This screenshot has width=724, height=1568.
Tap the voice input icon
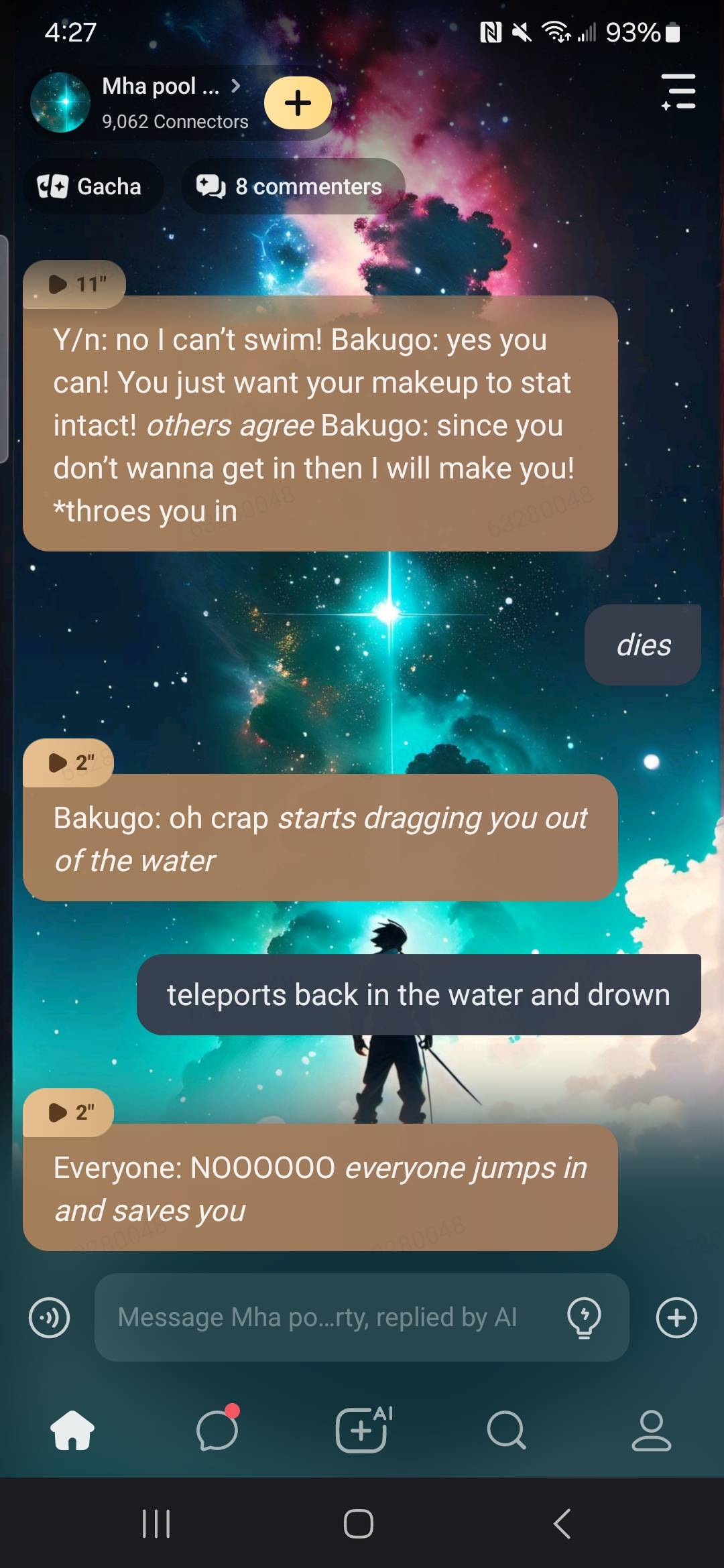coord(50,1317)
